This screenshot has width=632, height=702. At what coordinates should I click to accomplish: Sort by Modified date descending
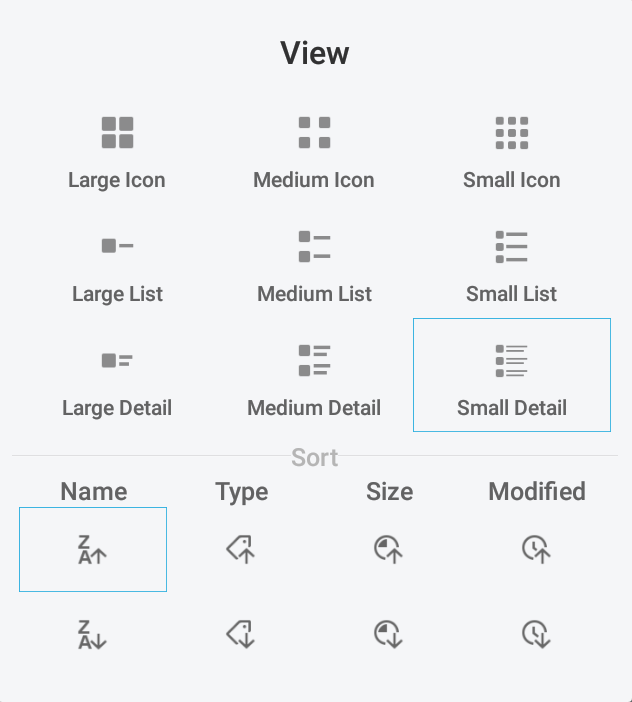pos(536,634)
